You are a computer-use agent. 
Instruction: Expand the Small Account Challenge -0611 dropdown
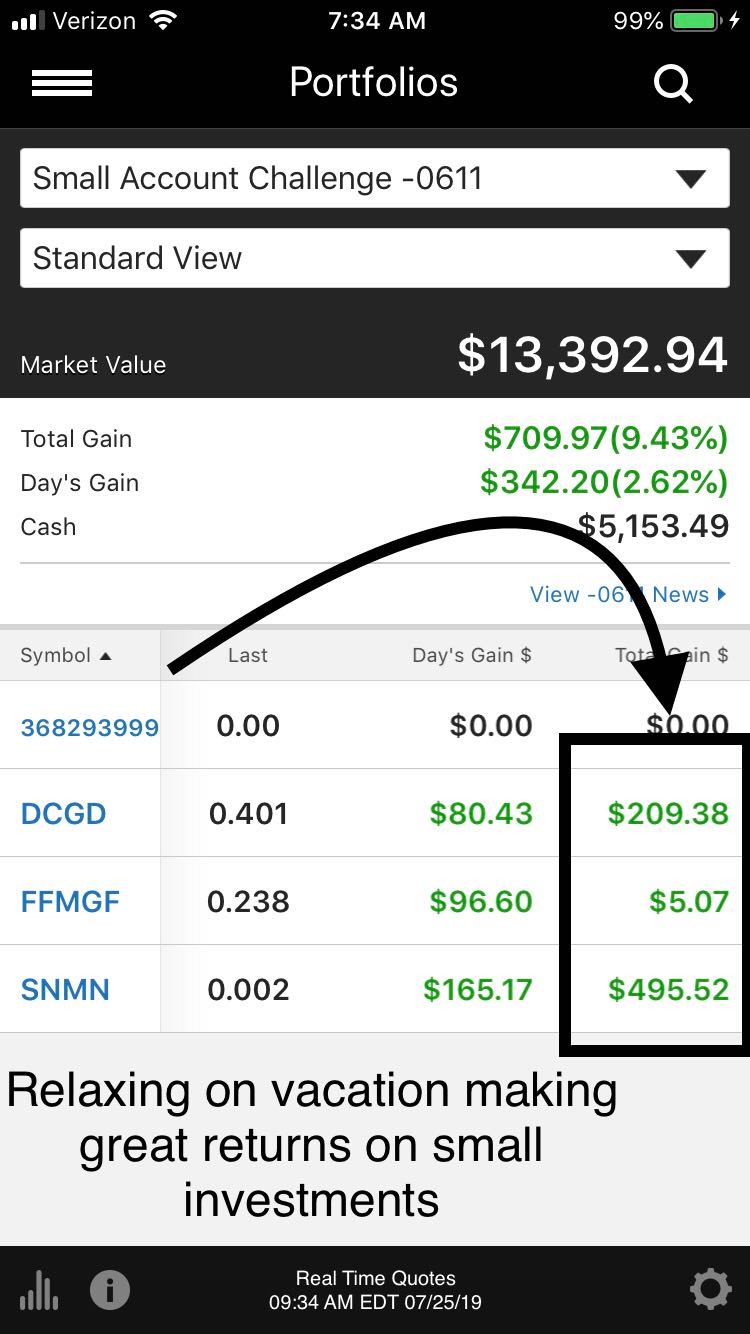point(375,178)
